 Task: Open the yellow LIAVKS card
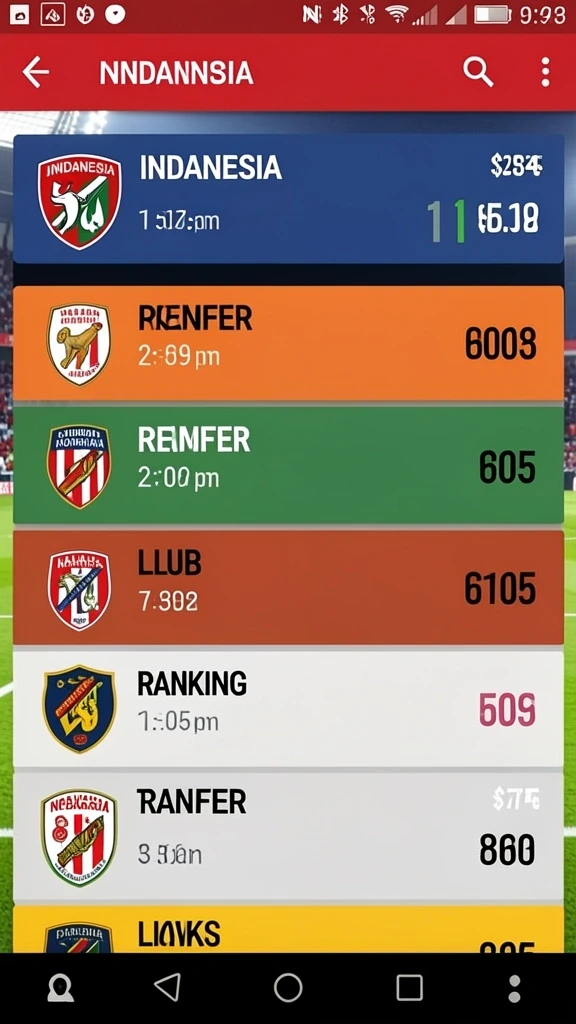point(288,929)
